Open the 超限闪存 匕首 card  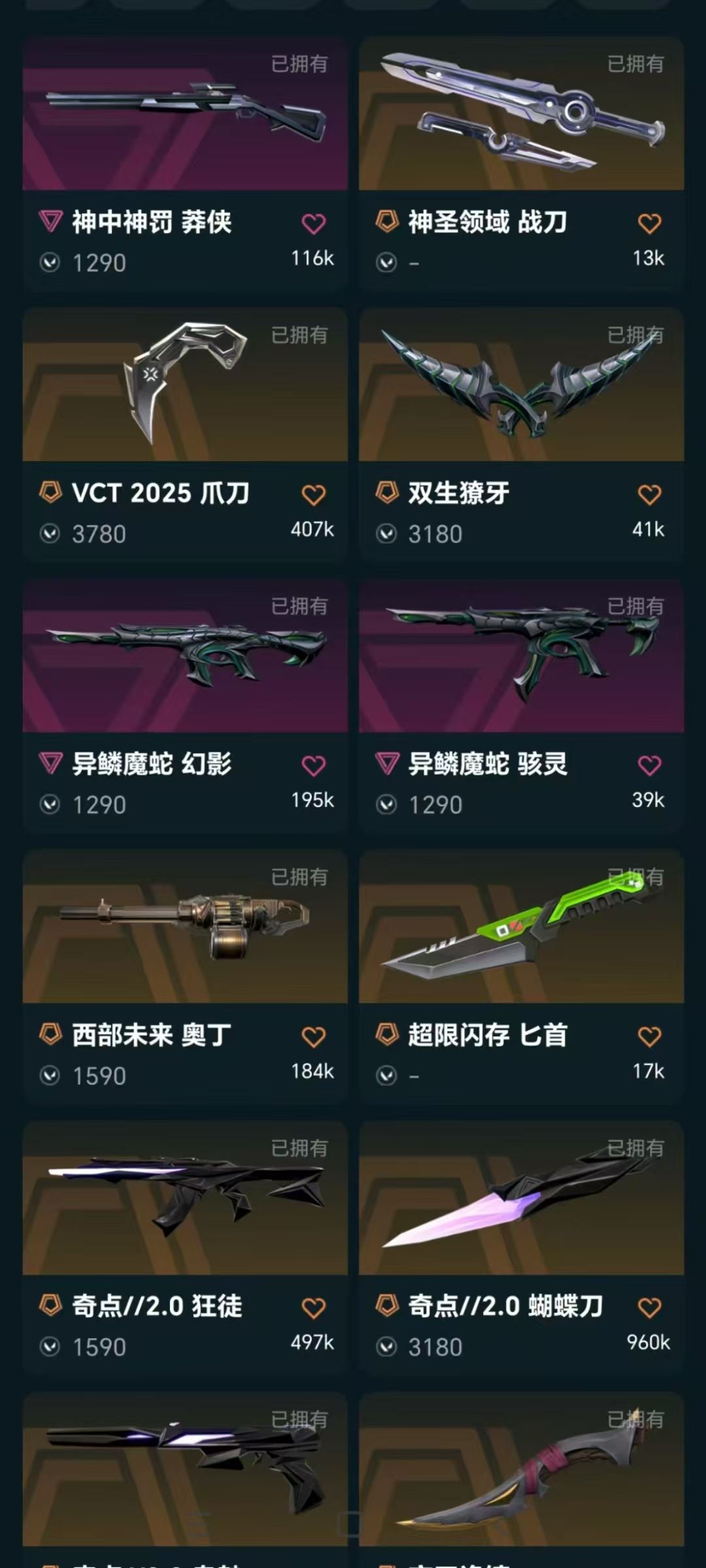pyautogui.click(x=521, y=977)
